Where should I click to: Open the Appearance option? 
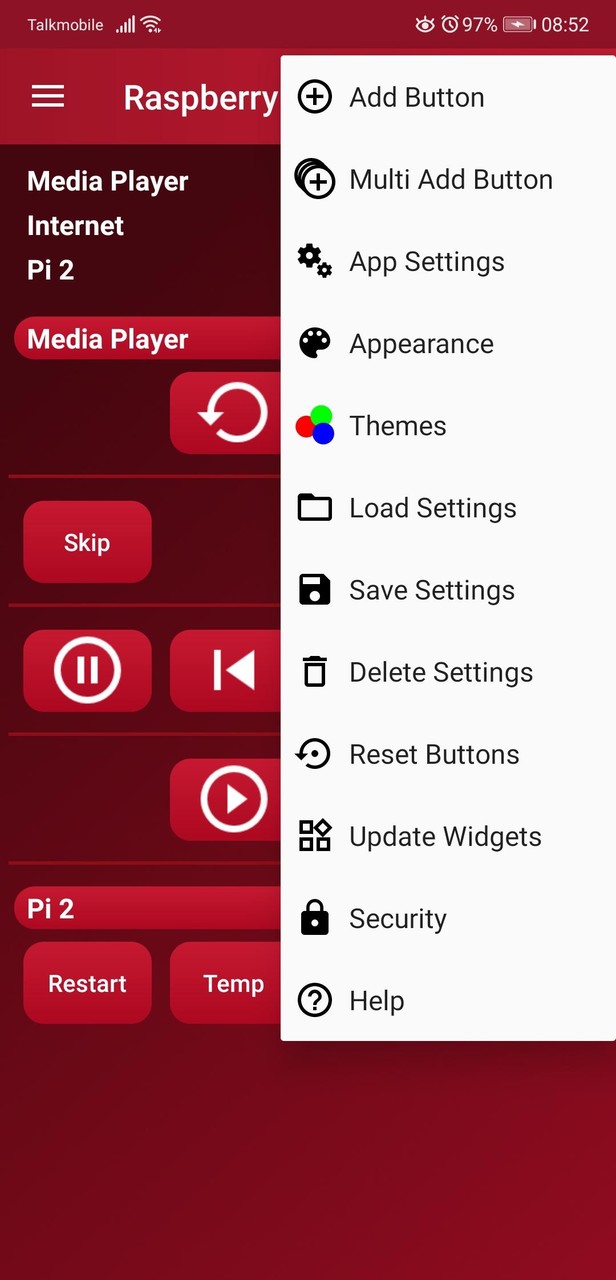(x=448, y=343)
